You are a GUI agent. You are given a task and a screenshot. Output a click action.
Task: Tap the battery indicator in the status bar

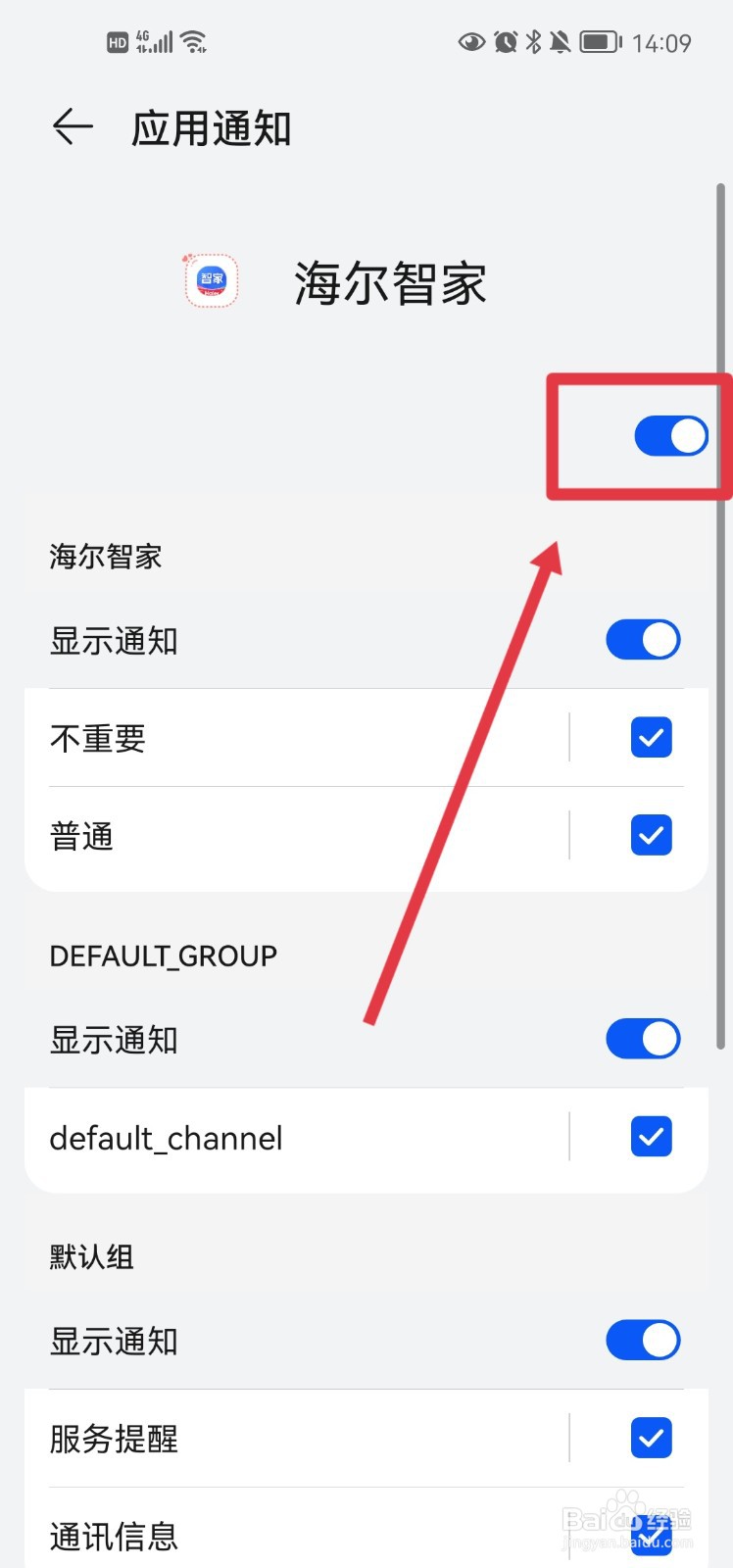pyautogui.click(x=598, y=41)
